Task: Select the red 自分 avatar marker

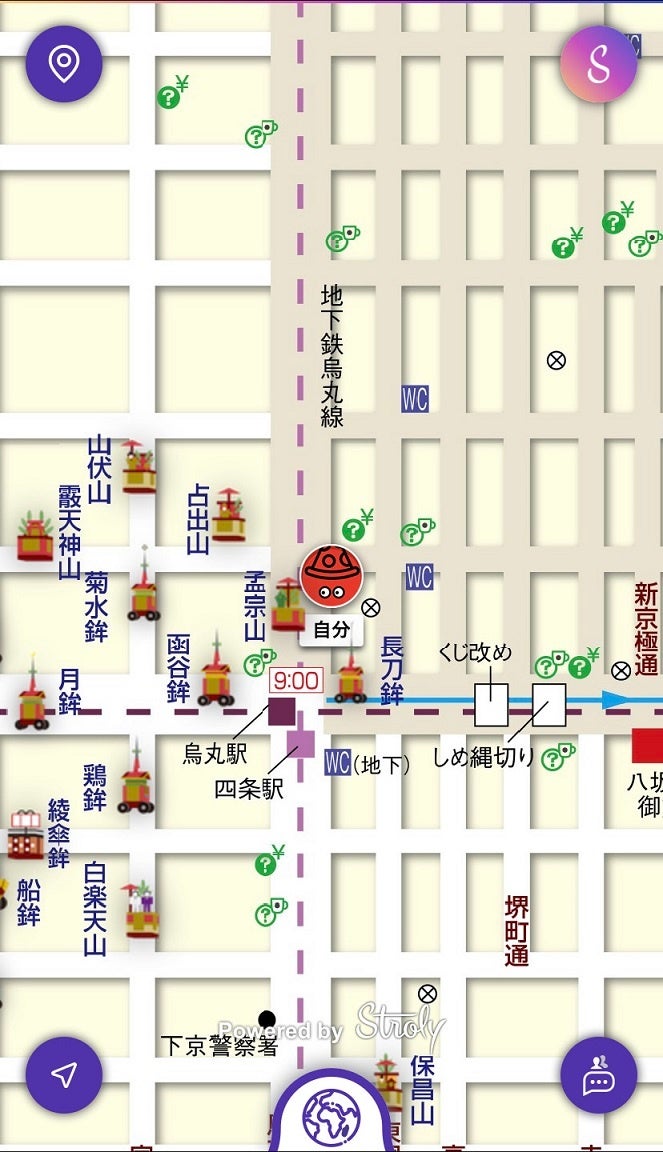Action: pos(332,577)
